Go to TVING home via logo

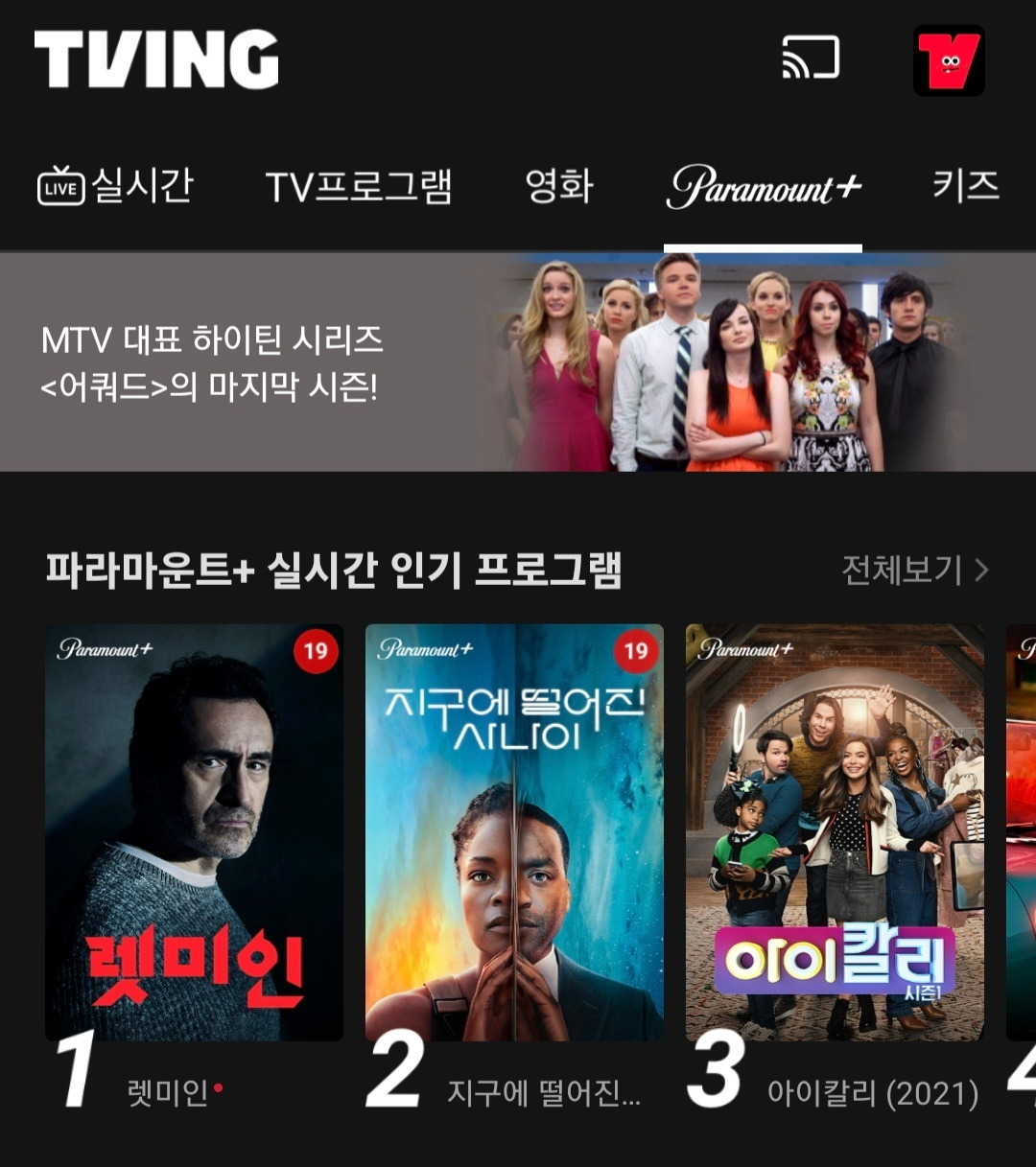click(156, 59)
